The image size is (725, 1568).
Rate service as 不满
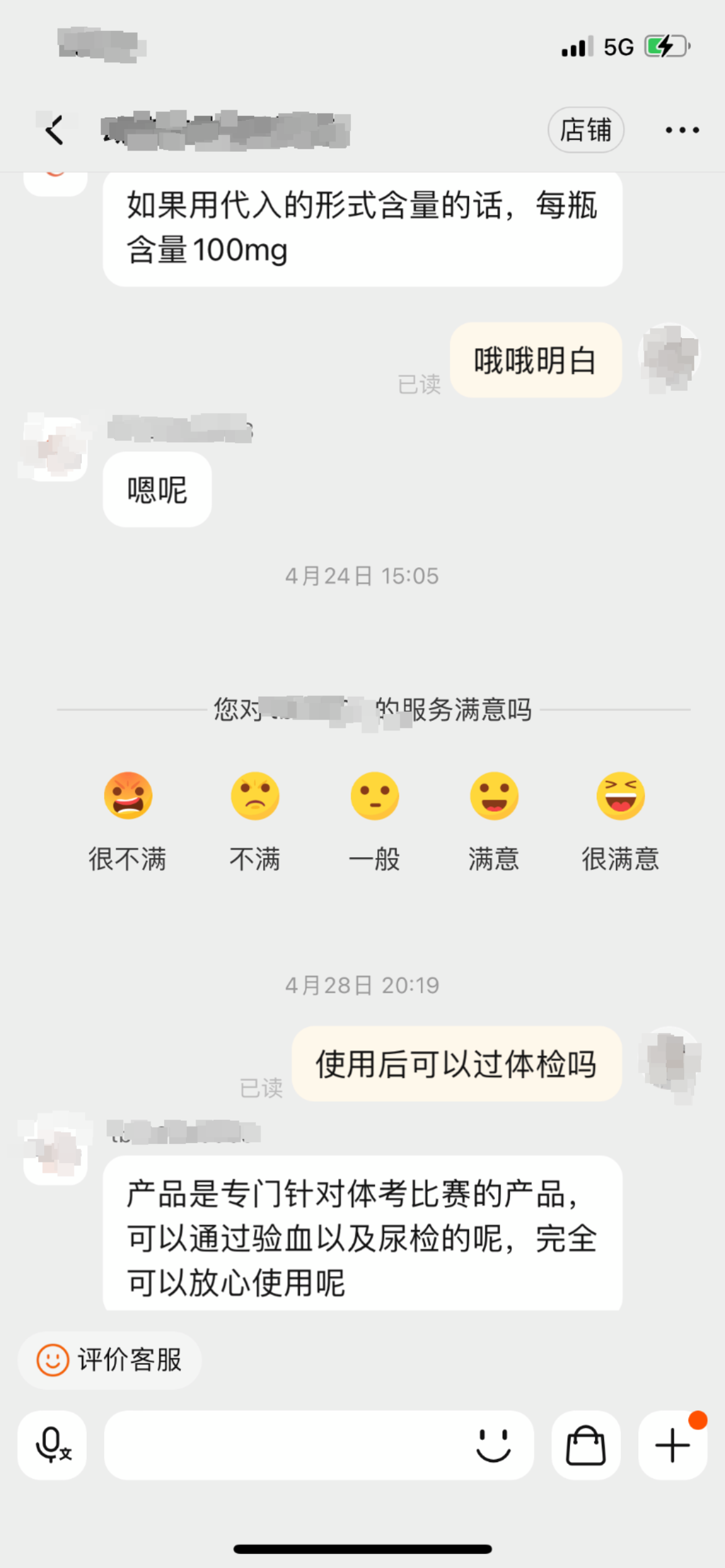(255, 796)
